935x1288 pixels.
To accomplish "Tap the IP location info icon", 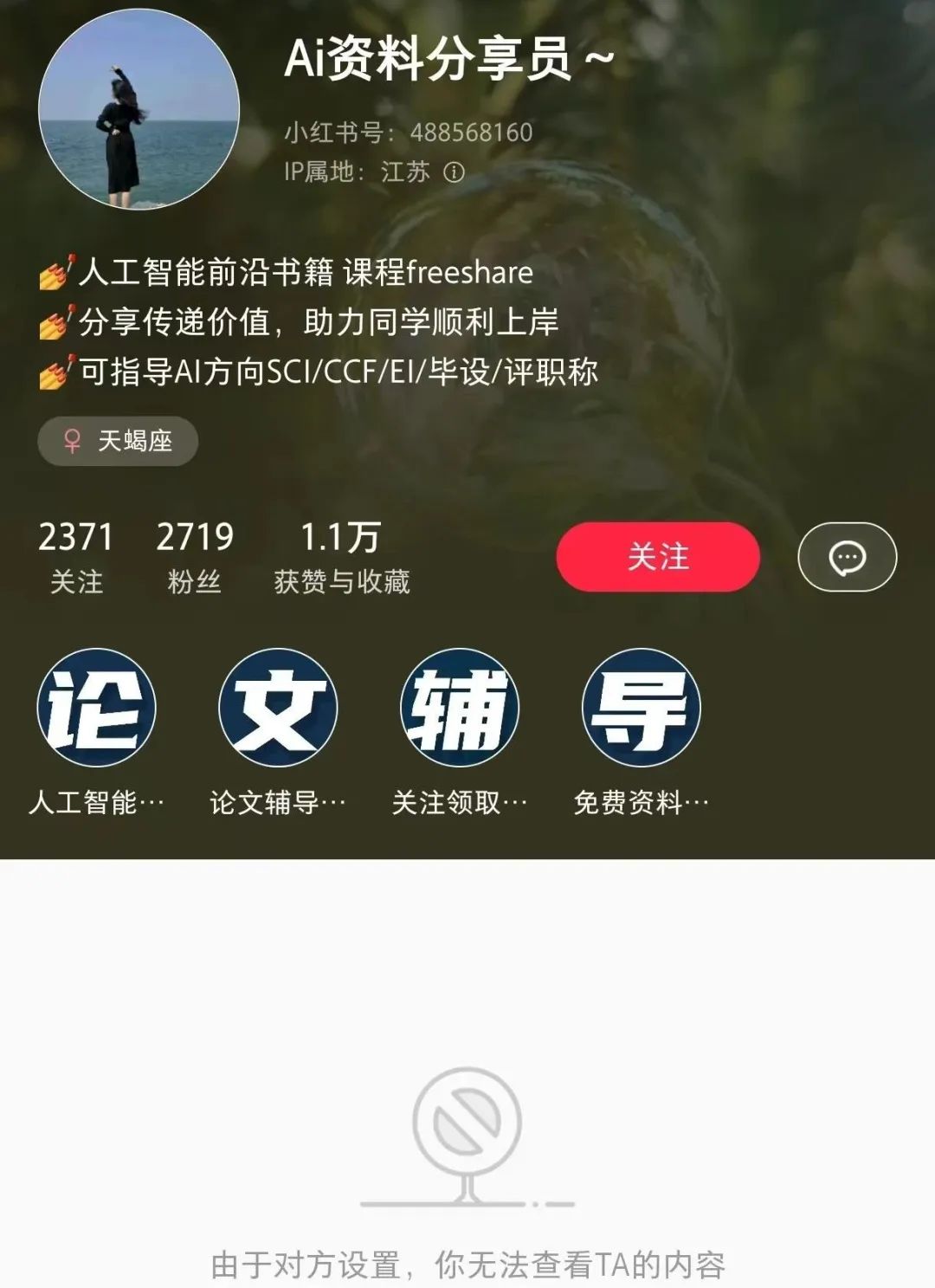I will (455, 172).
